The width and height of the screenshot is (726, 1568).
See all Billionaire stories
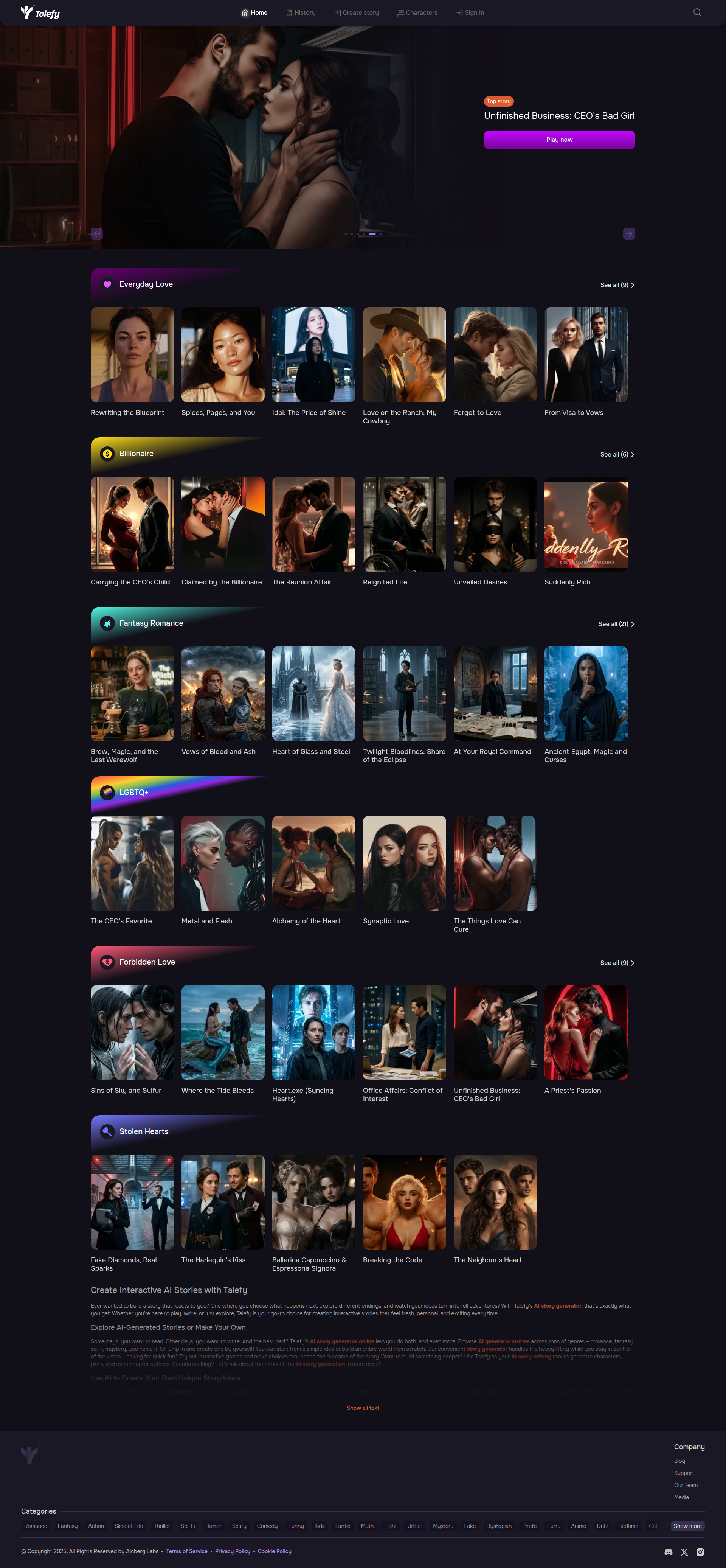coord(617,455)
